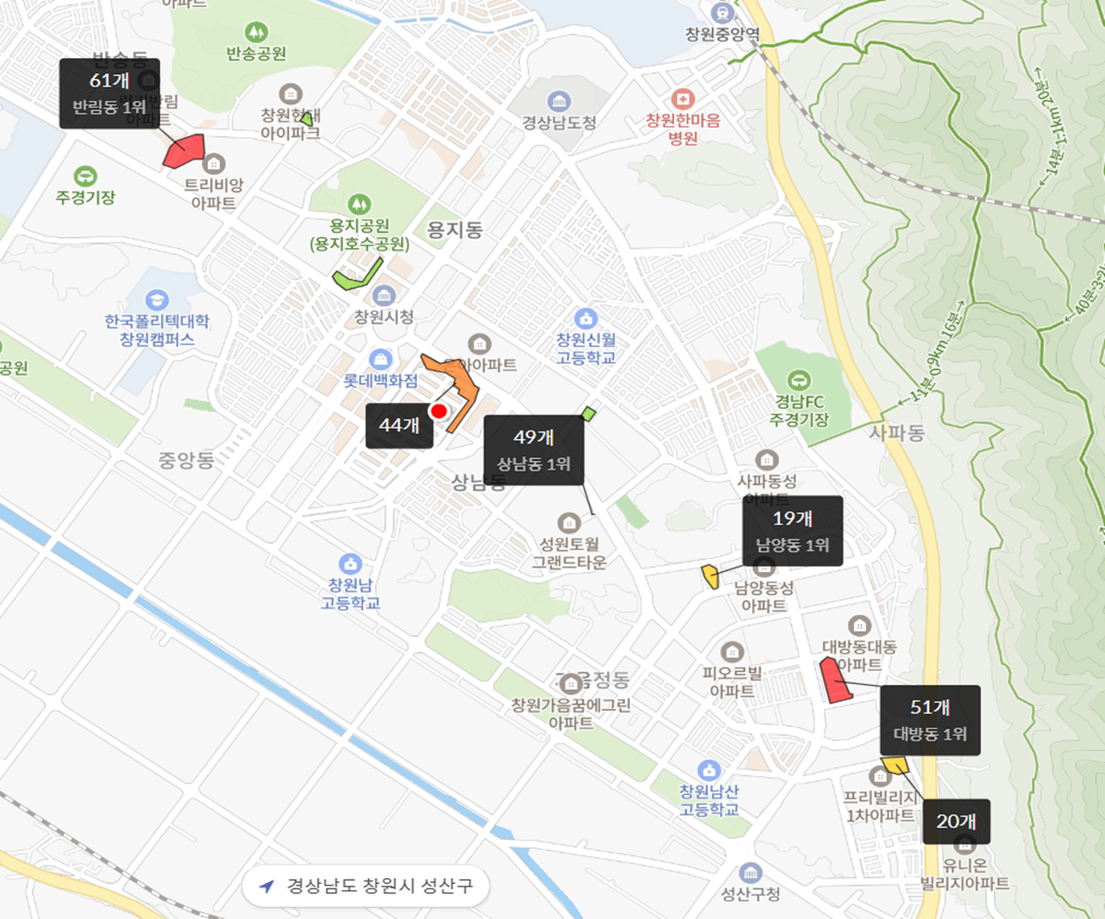Select the 44개 map marker
The width and height of the screenshot is (1105, 919).
399,426
